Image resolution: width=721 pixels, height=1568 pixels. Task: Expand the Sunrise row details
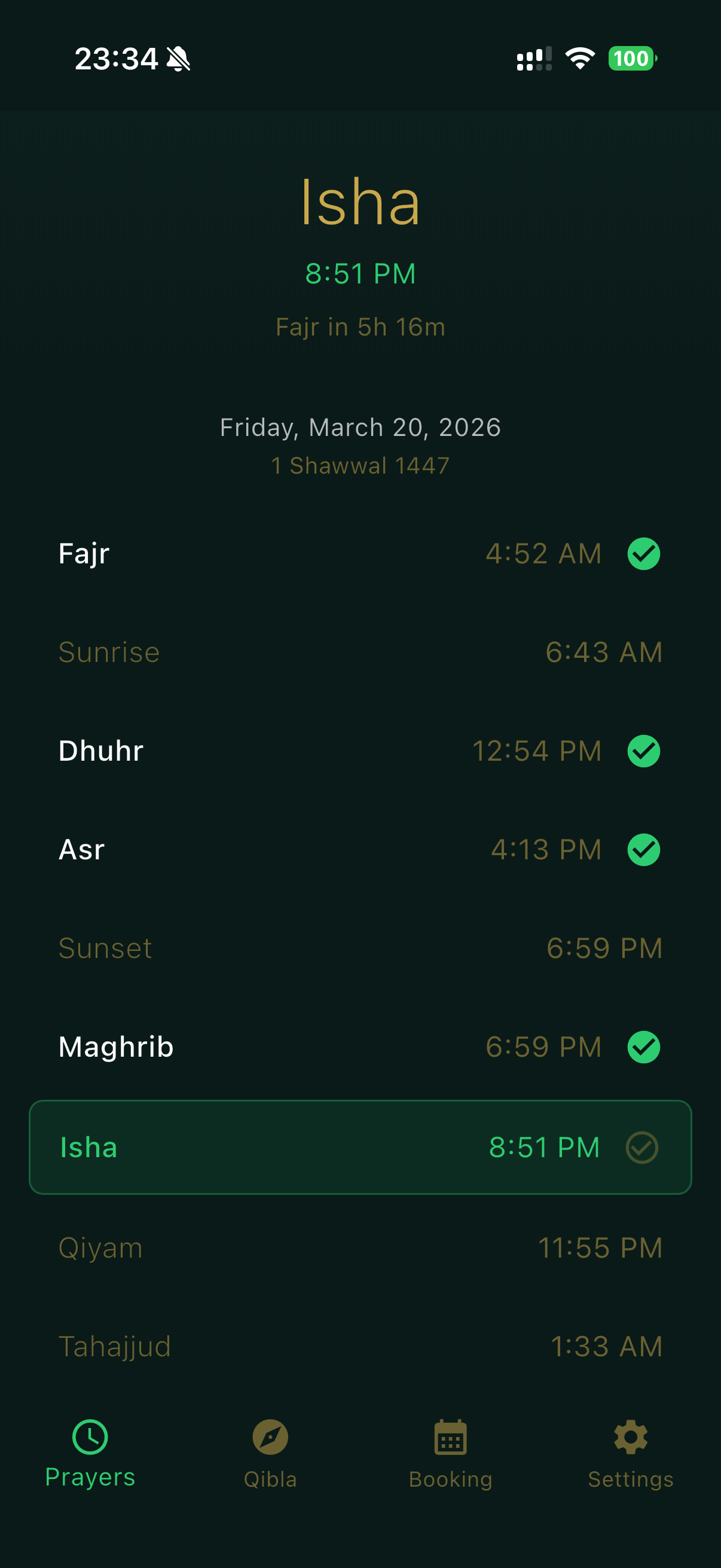coord(360,651)
